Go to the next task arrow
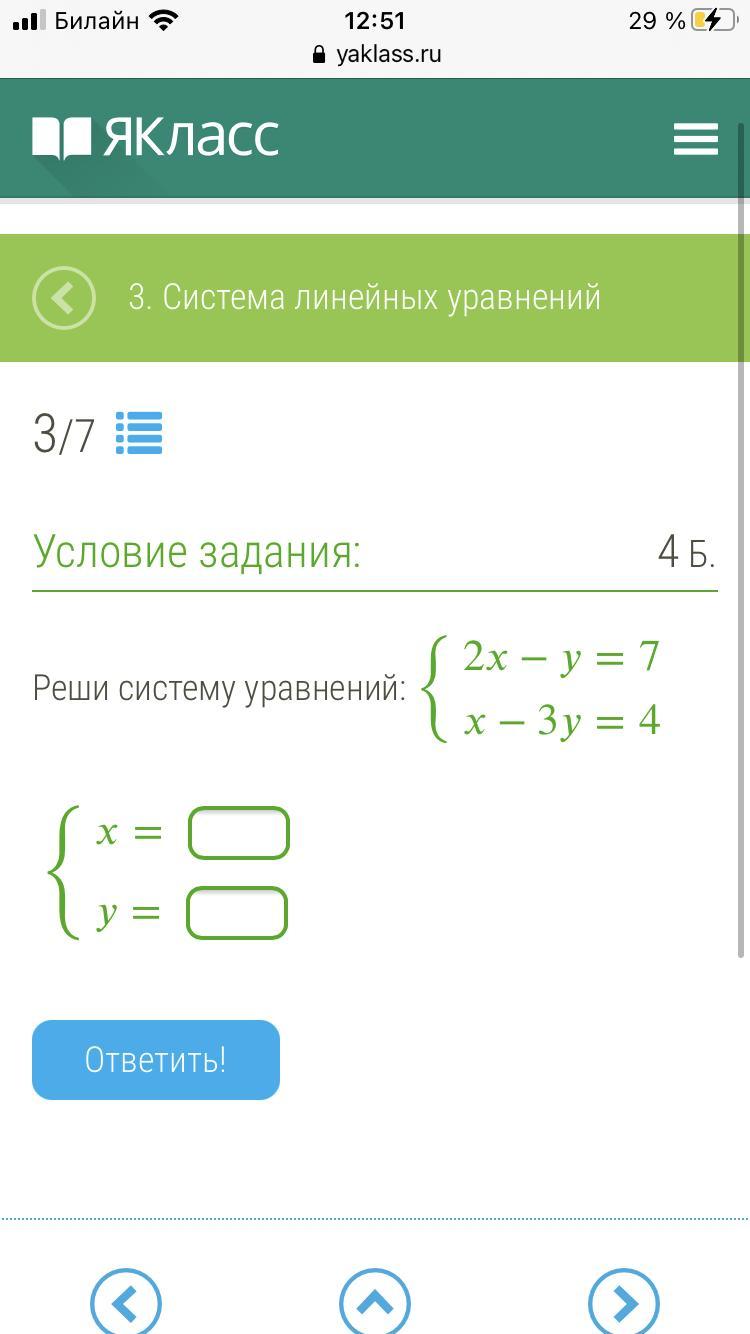 coord(624,1302)
